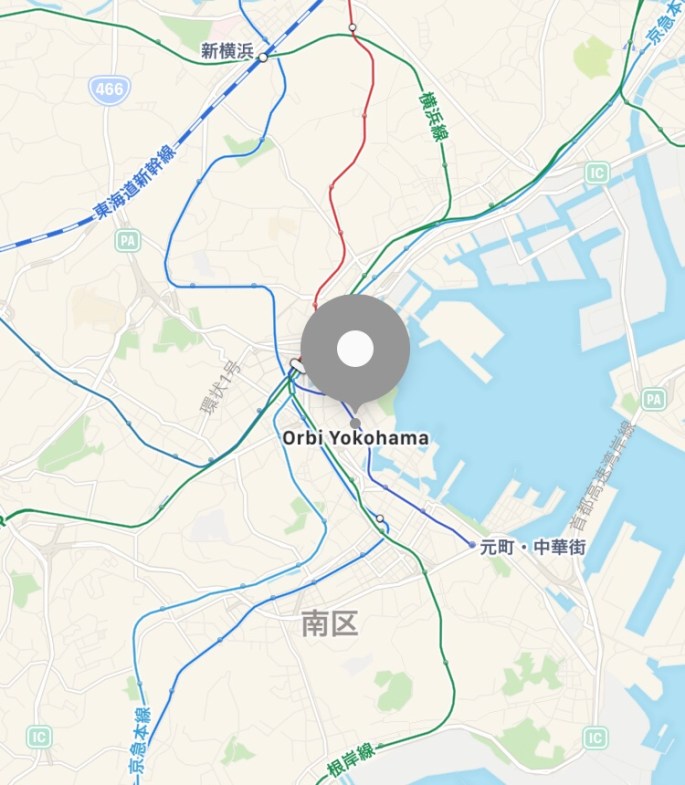Select the Orbi Yokohama map pin
This screenshot has width=685, height=785.
[x=355, y=350]
